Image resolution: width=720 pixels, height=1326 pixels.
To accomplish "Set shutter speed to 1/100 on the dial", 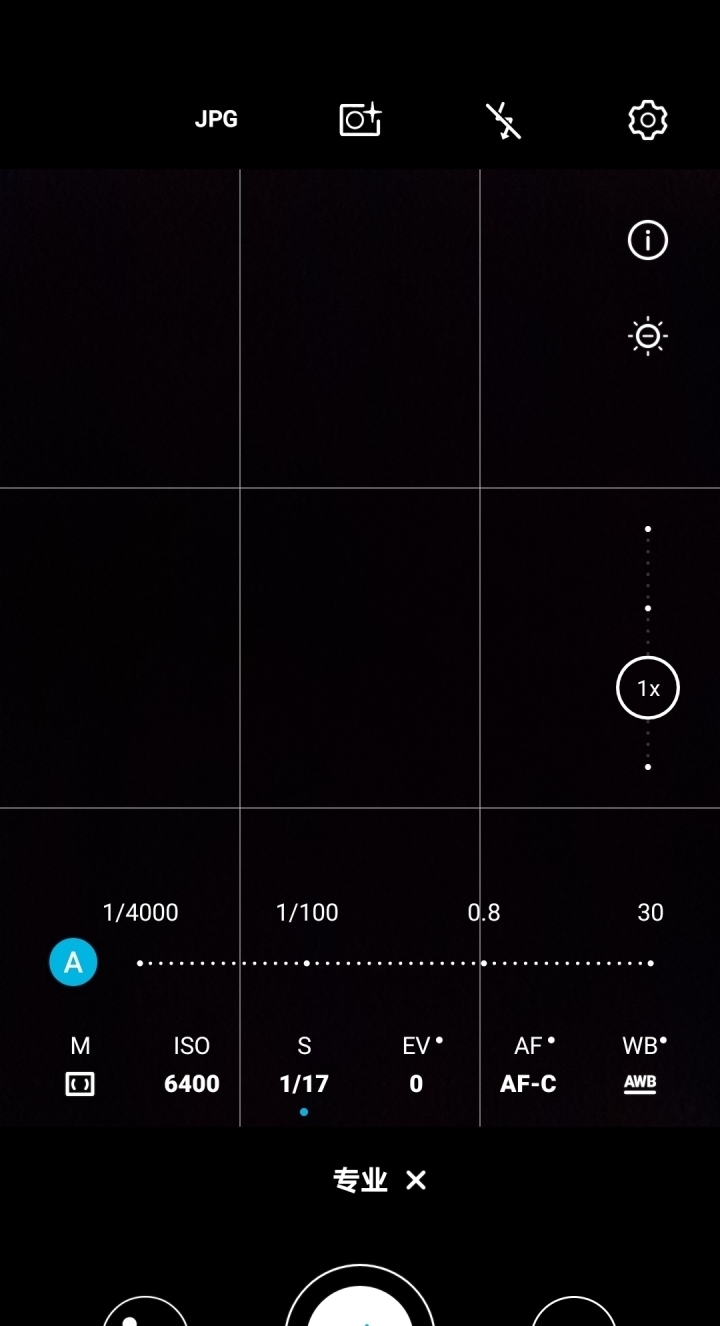I will [x=306, y=962].
